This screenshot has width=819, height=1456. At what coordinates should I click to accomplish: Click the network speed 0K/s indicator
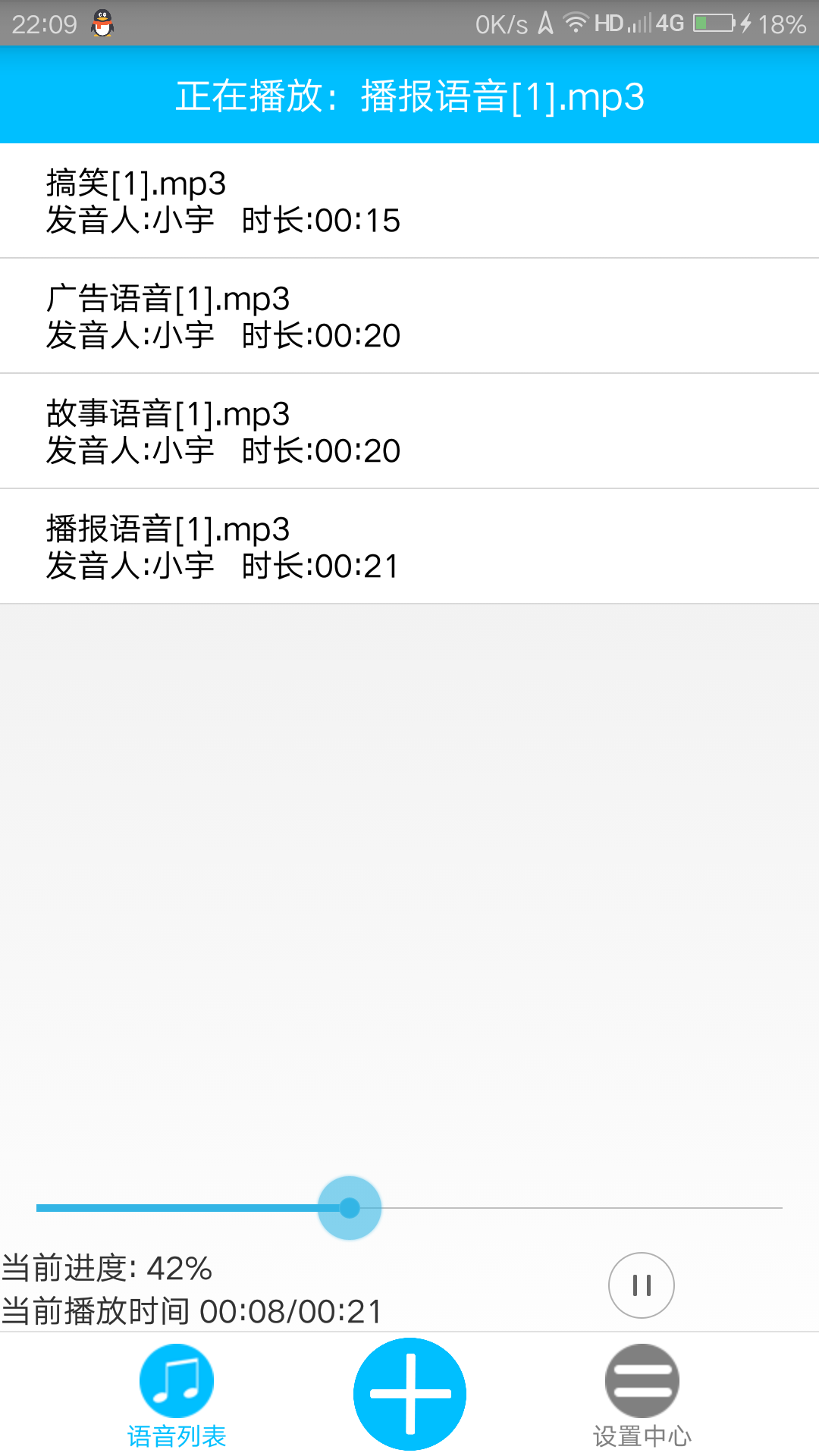pos(500,23)
